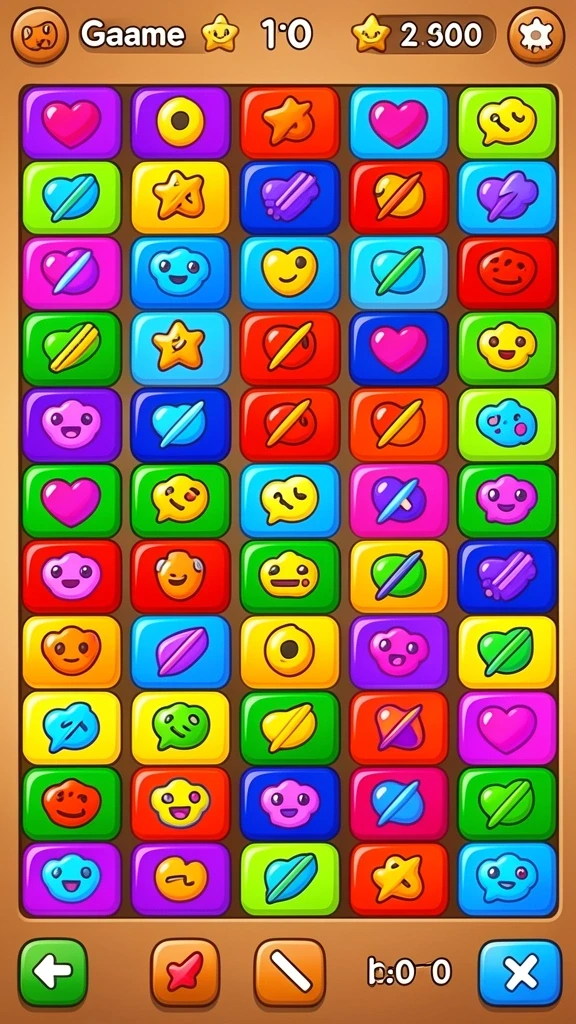Select the yellow ring on purple tile
This screenshot has width=576, height=1024.
pyautogui.click(x=180, y=123)
